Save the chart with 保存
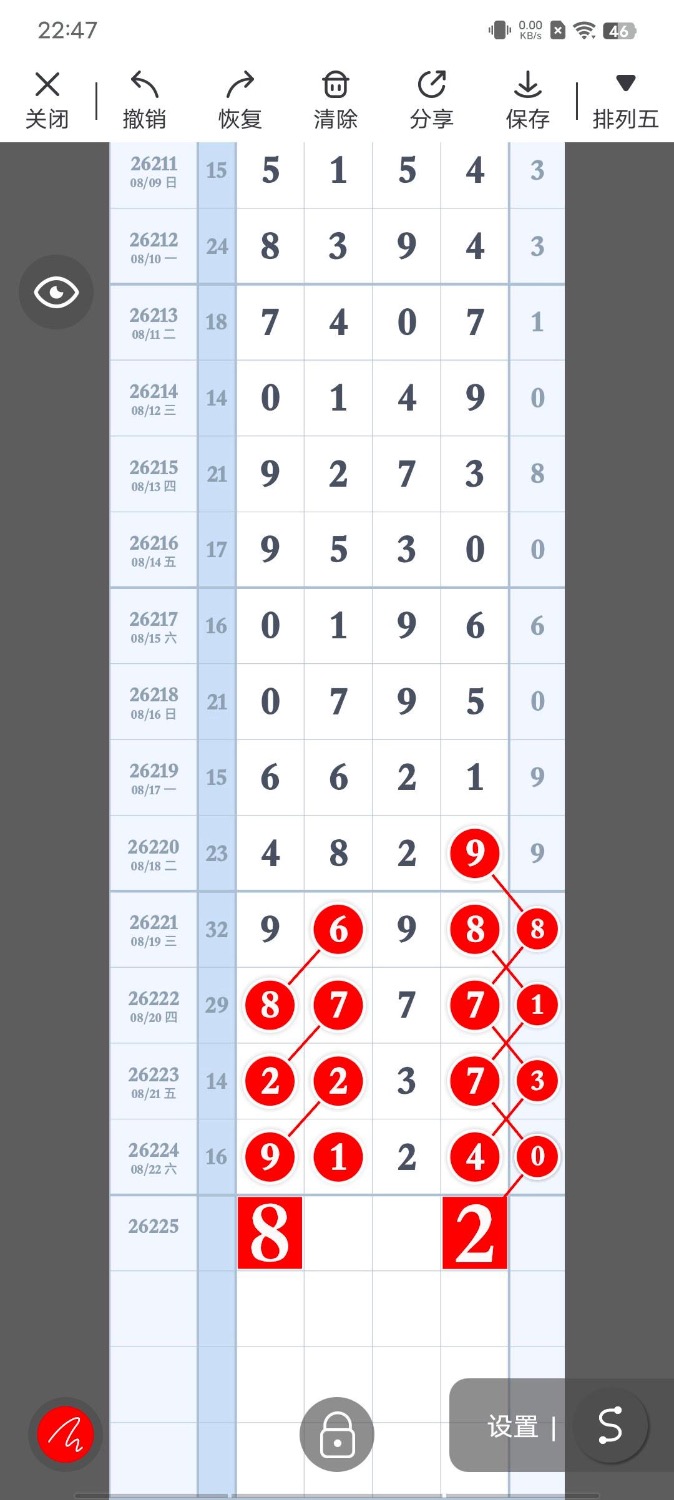674x1500 pixels. [528, 100]
